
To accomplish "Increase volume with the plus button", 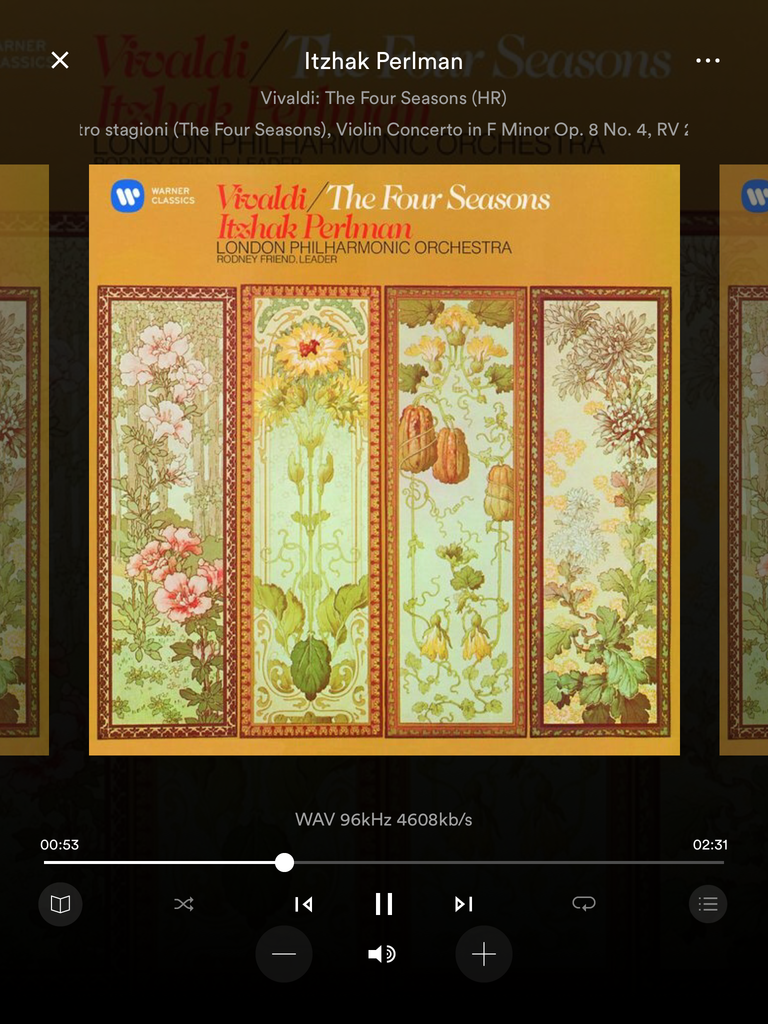I will click(x=484, y=954).
